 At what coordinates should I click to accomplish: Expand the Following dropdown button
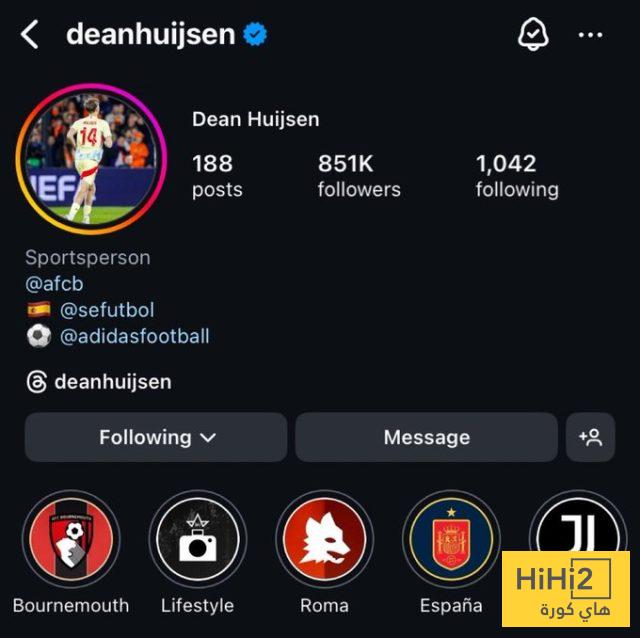coord(156,437)
